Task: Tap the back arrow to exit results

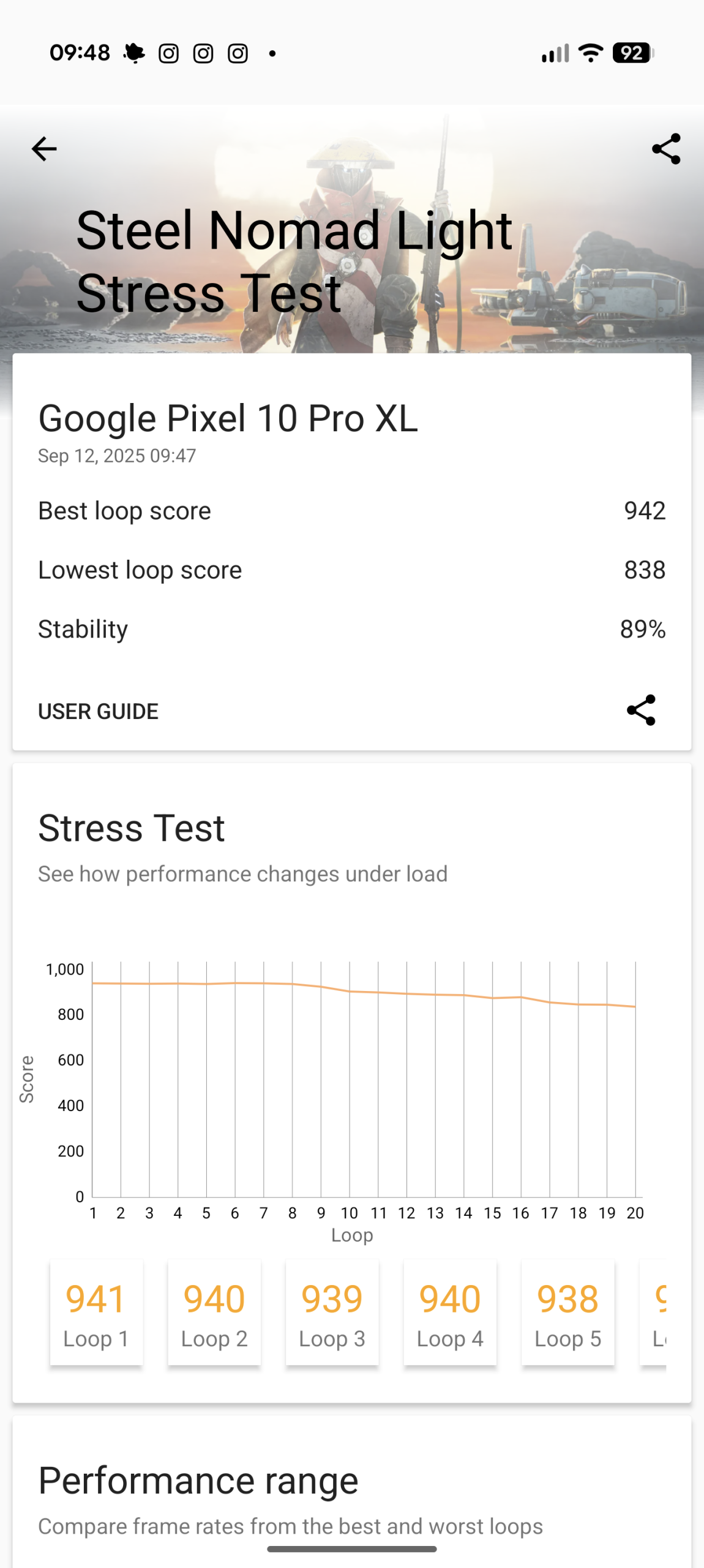Action: pyautogui.click(x=43, y=148)
